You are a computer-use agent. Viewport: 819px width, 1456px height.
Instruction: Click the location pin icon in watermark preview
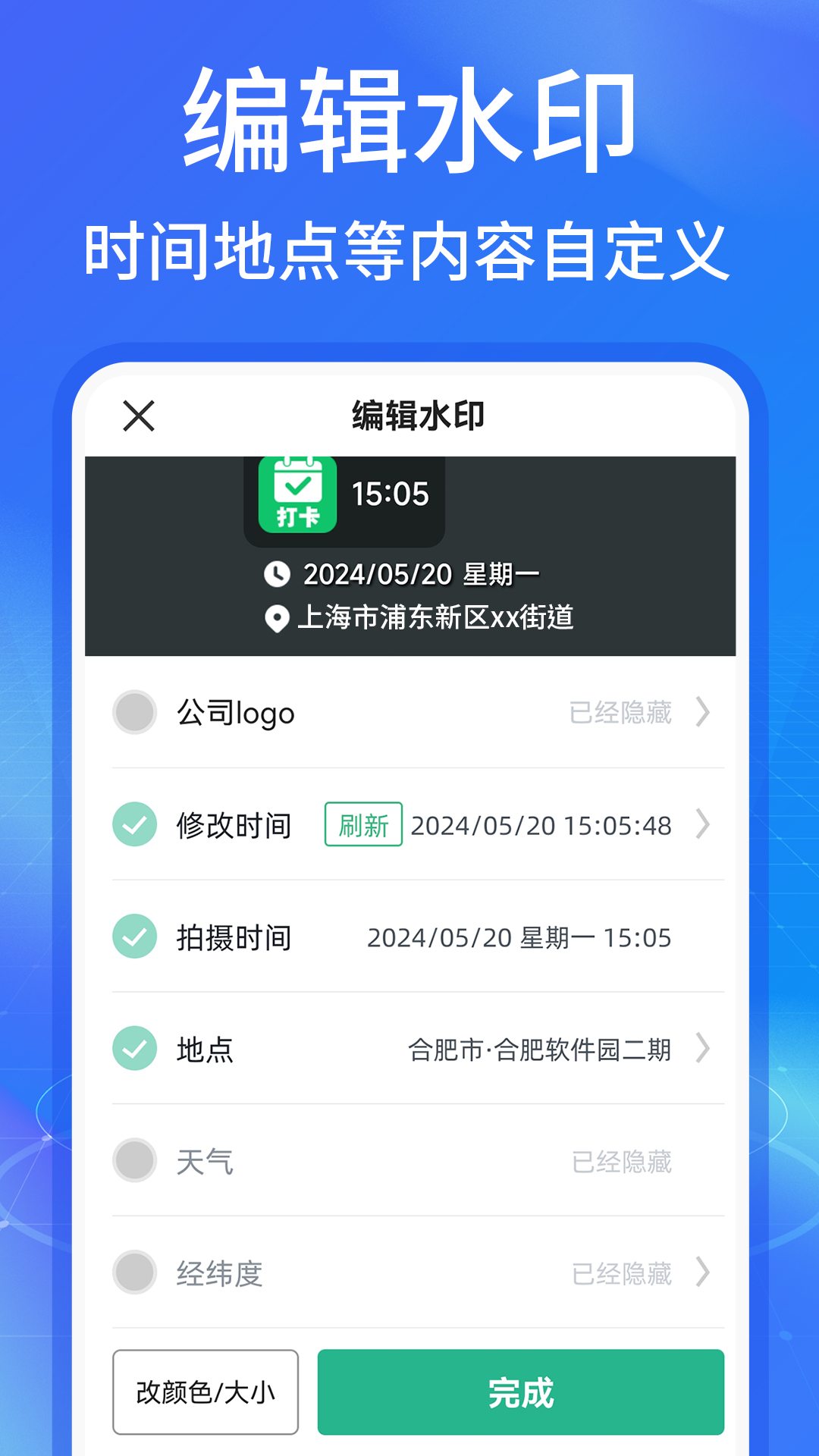click(277, 618)
